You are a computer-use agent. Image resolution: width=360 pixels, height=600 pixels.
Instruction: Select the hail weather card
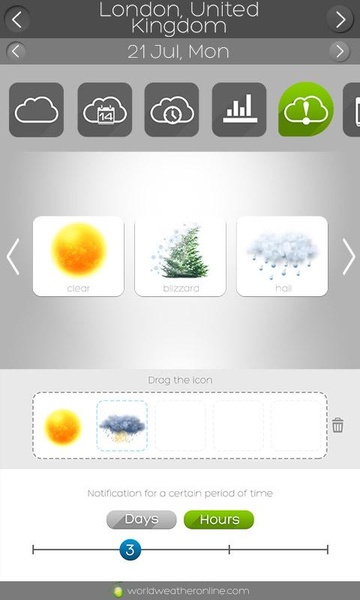[282, 256]
